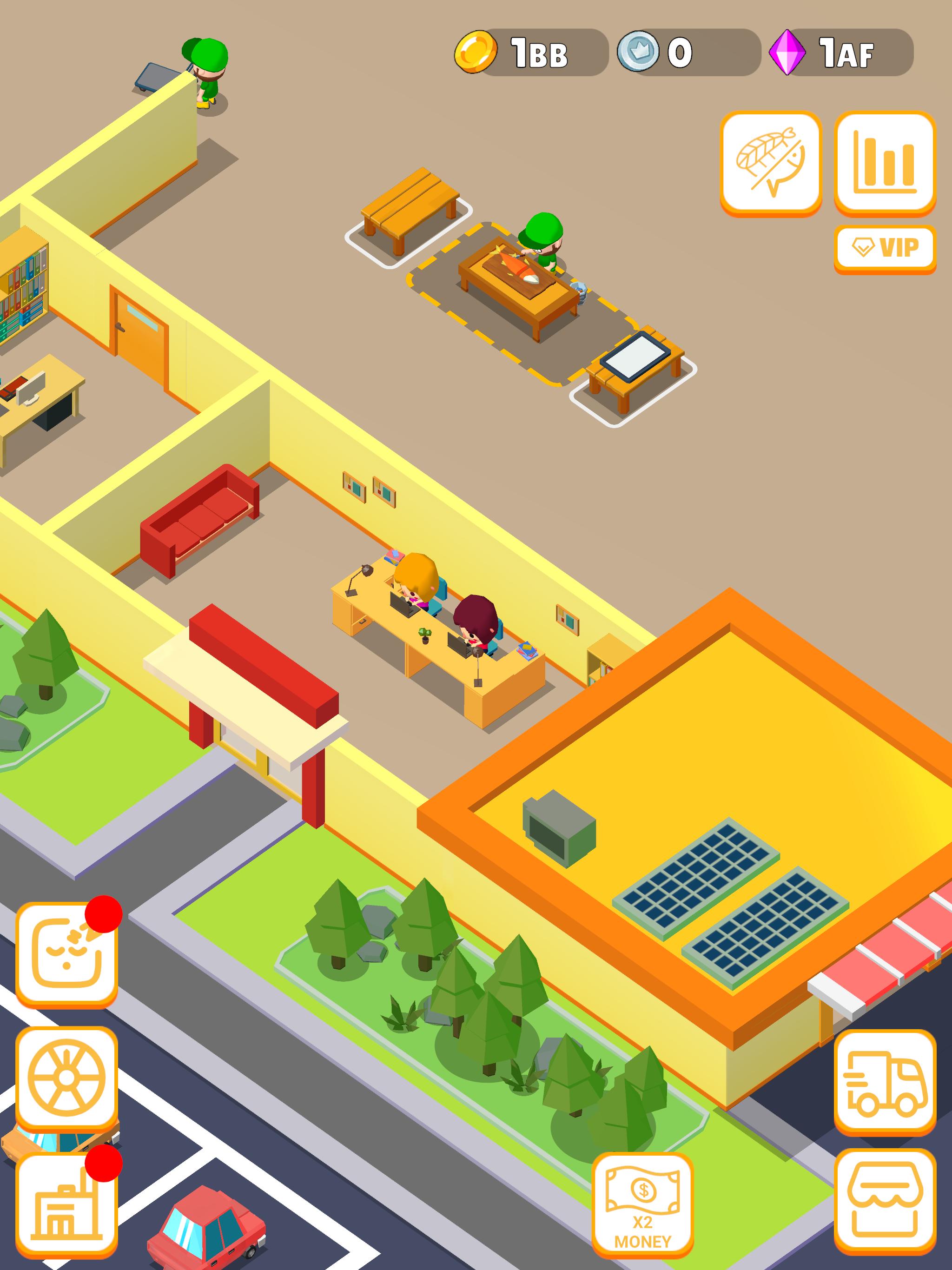Image resolution: width=952 pixels, height=1270 pixels.
Task: Open the spin wheel icon
Action: click(x=66, y=1078)
